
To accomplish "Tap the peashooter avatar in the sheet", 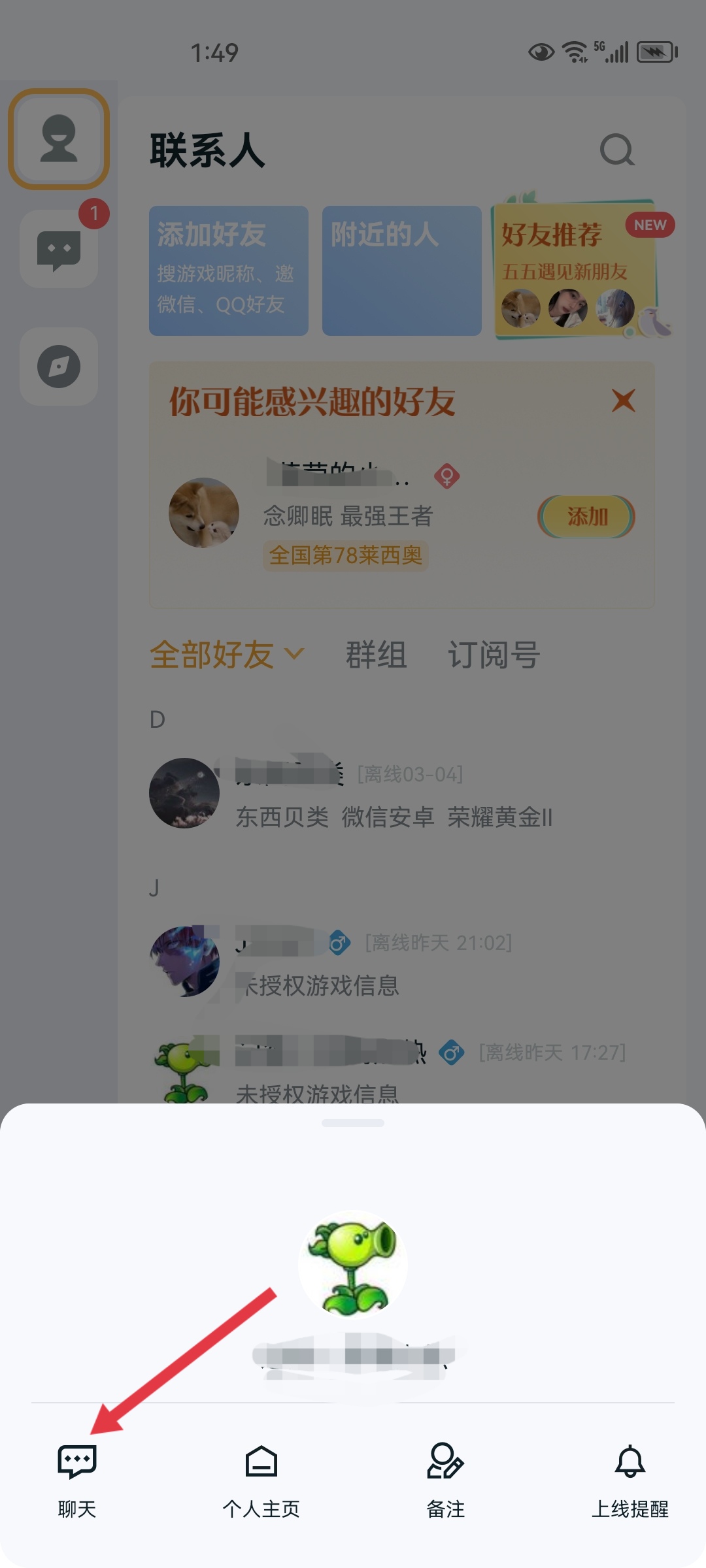I will click(x=353, y=1264).
